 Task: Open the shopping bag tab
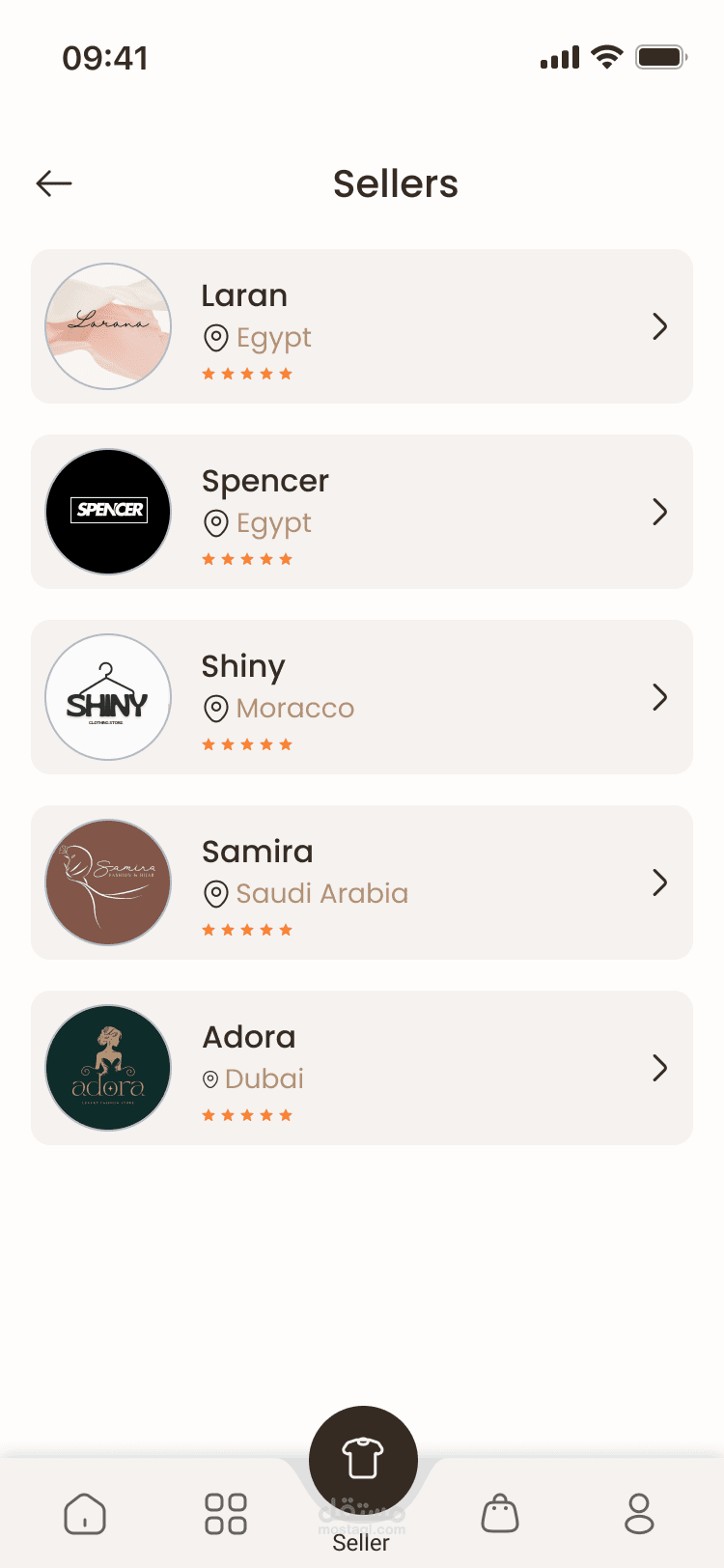(500, 1513)
